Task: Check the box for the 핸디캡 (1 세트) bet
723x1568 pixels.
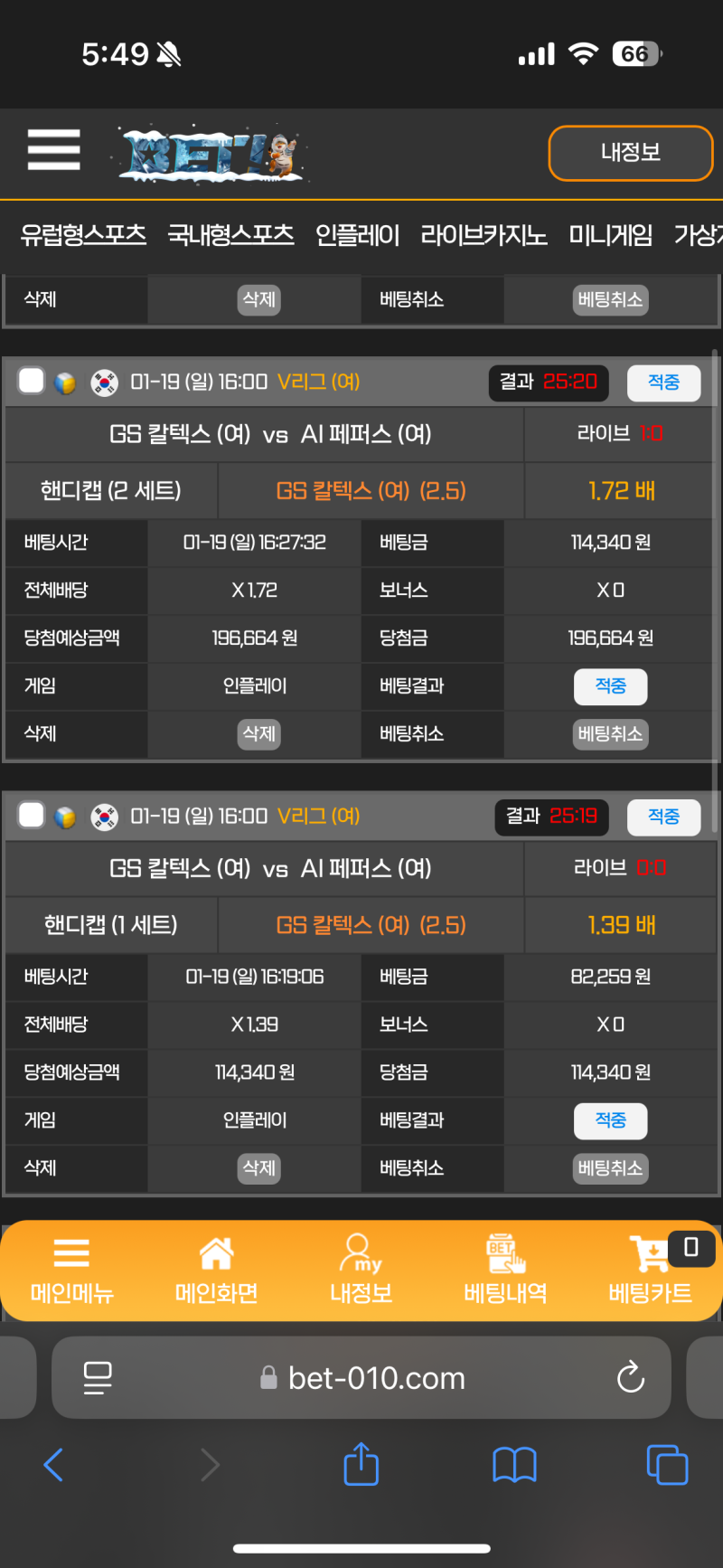Action: [32, 815]
